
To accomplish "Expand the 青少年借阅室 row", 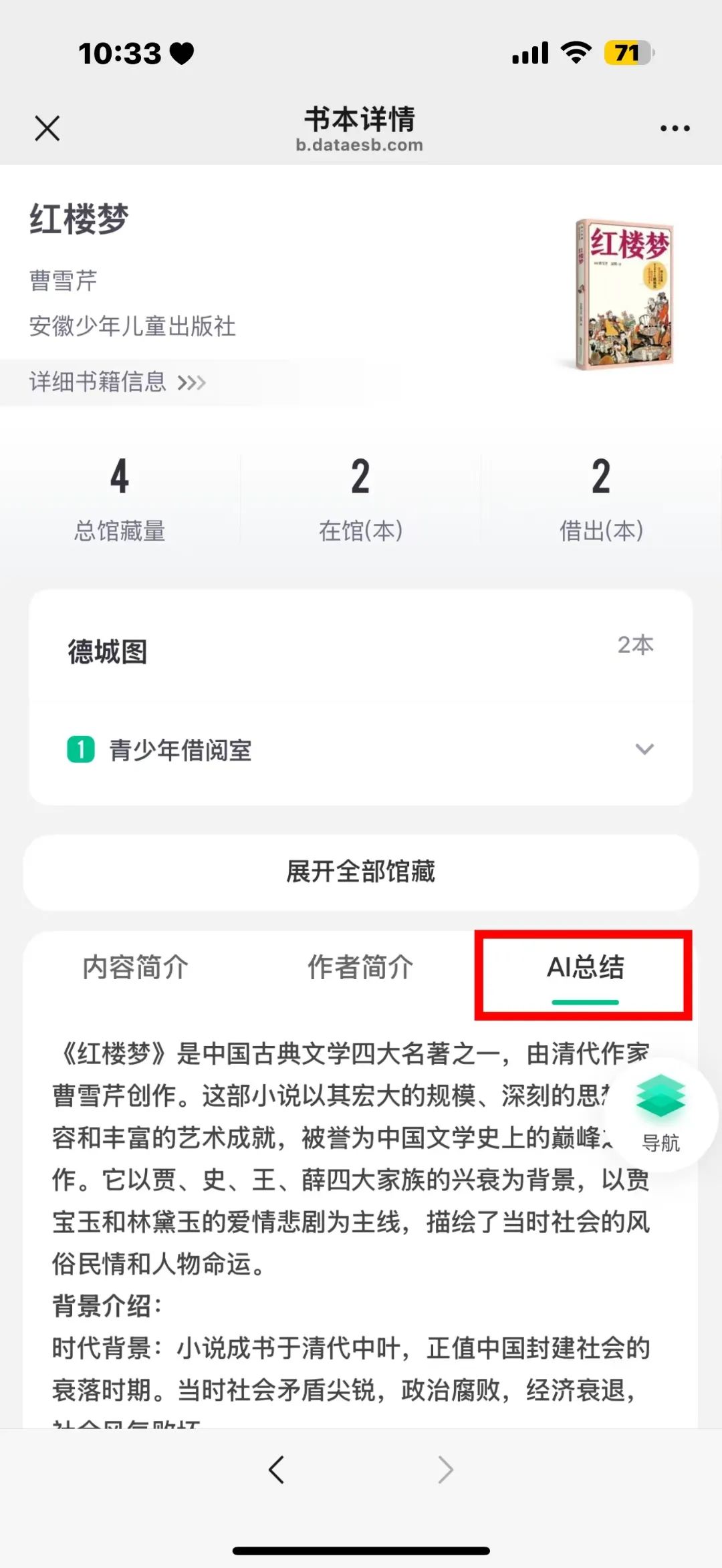I will click(644, 749).
